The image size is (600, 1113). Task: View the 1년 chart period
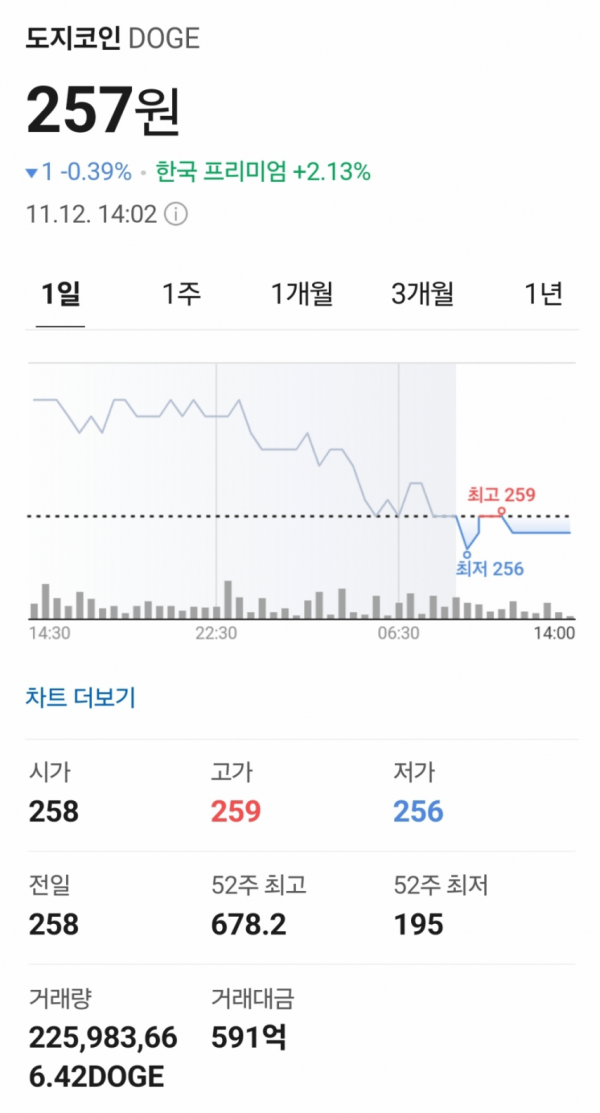(x=543, y=294)
